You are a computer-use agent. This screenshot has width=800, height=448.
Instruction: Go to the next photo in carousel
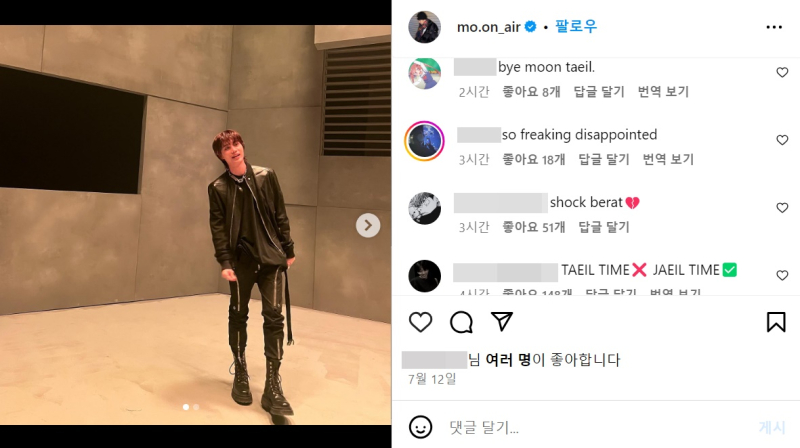[368, 226]
